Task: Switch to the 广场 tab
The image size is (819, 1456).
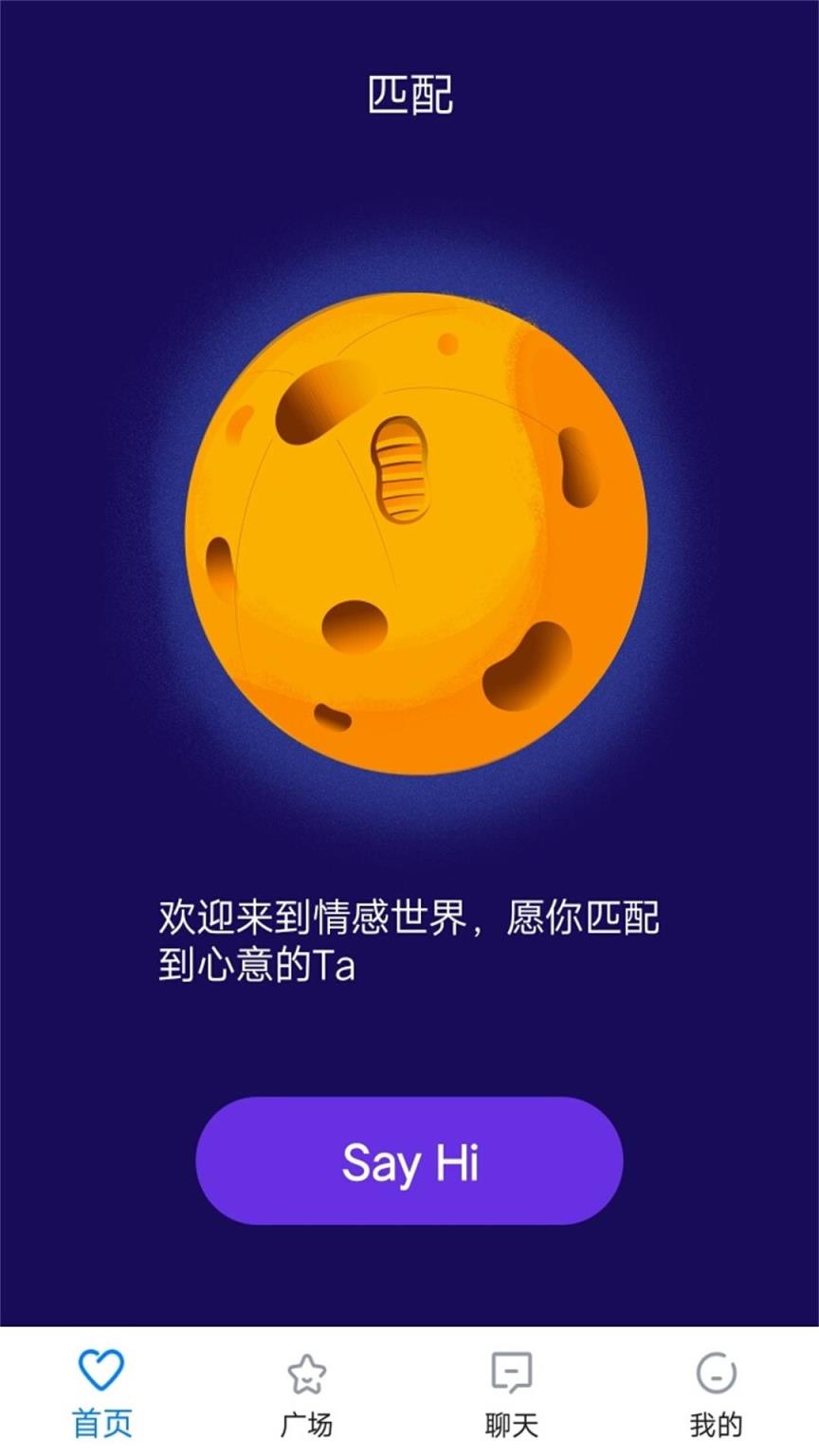Action: [307, 1393]
